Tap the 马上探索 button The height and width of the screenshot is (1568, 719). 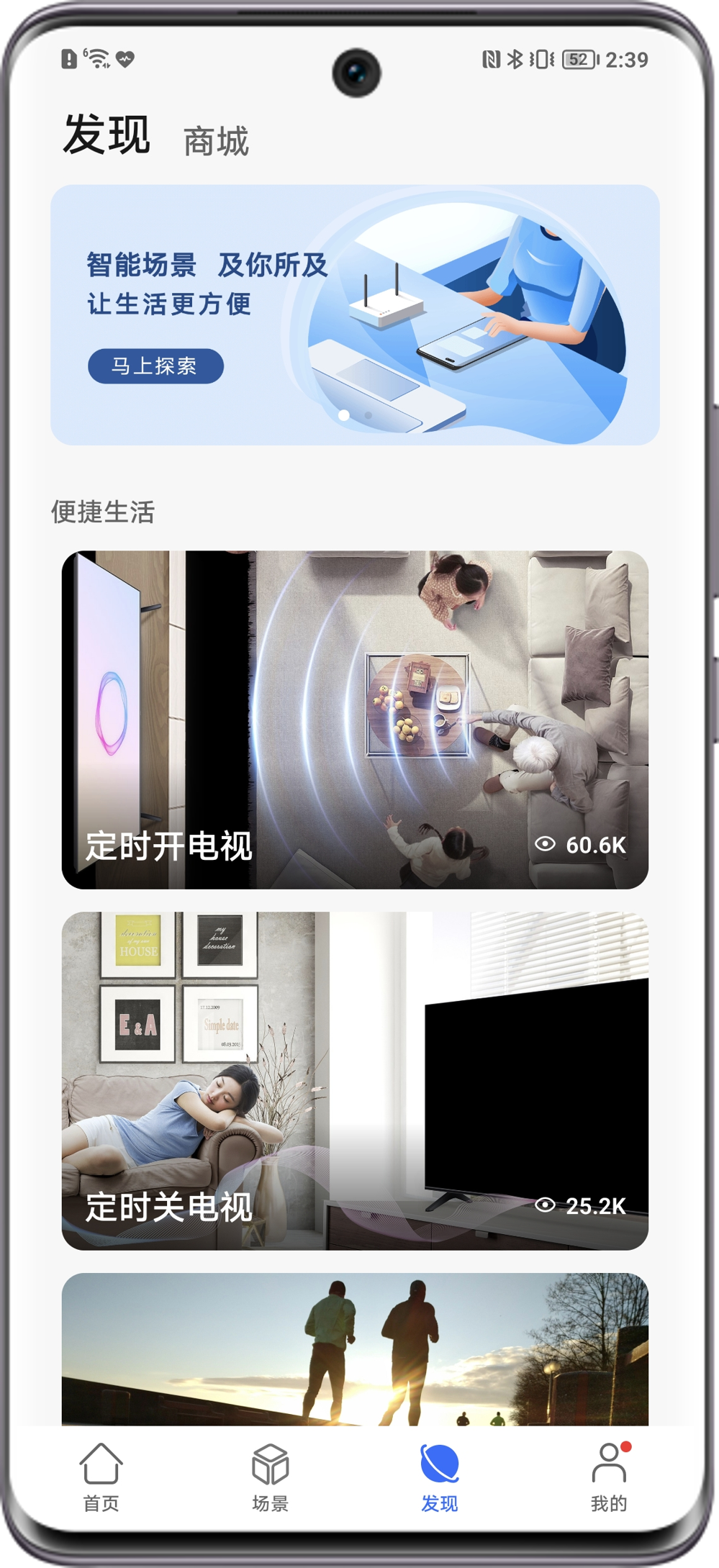(x=155, y=366)
